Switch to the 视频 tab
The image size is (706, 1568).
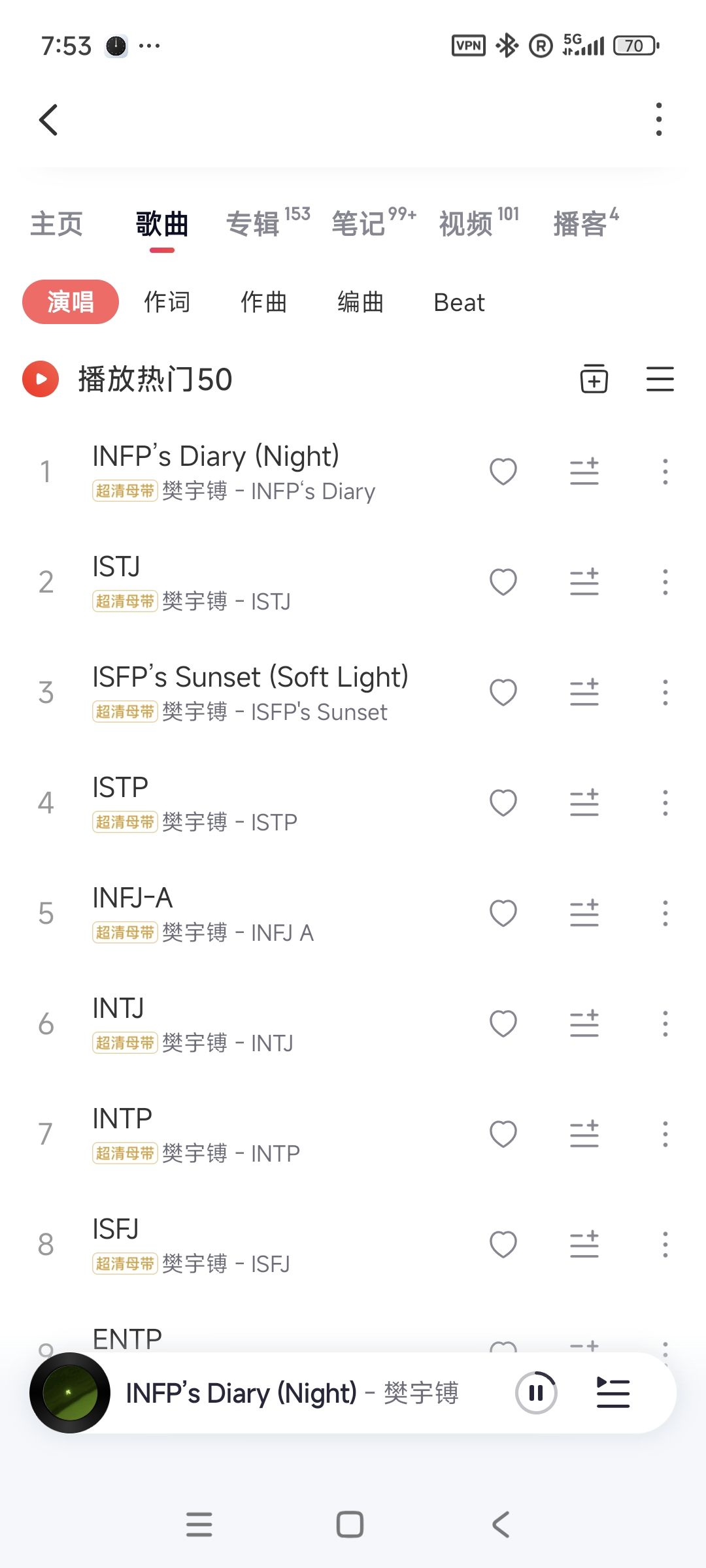click(465, 224)
